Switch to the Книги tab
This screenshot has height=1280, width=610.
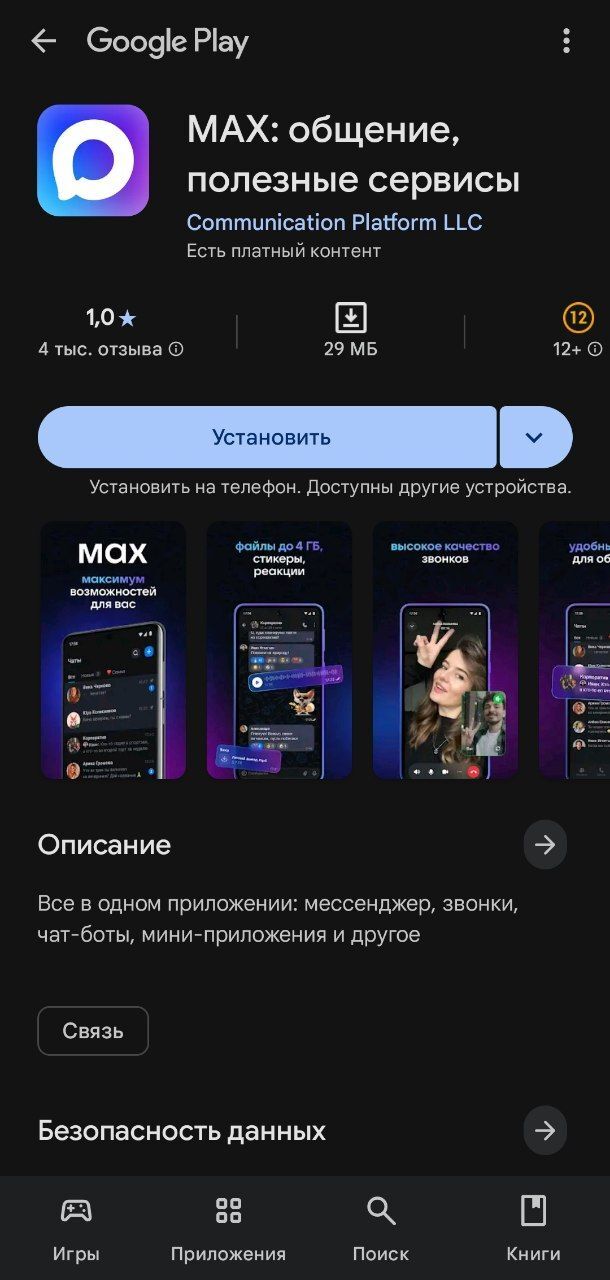[533, 1229]
